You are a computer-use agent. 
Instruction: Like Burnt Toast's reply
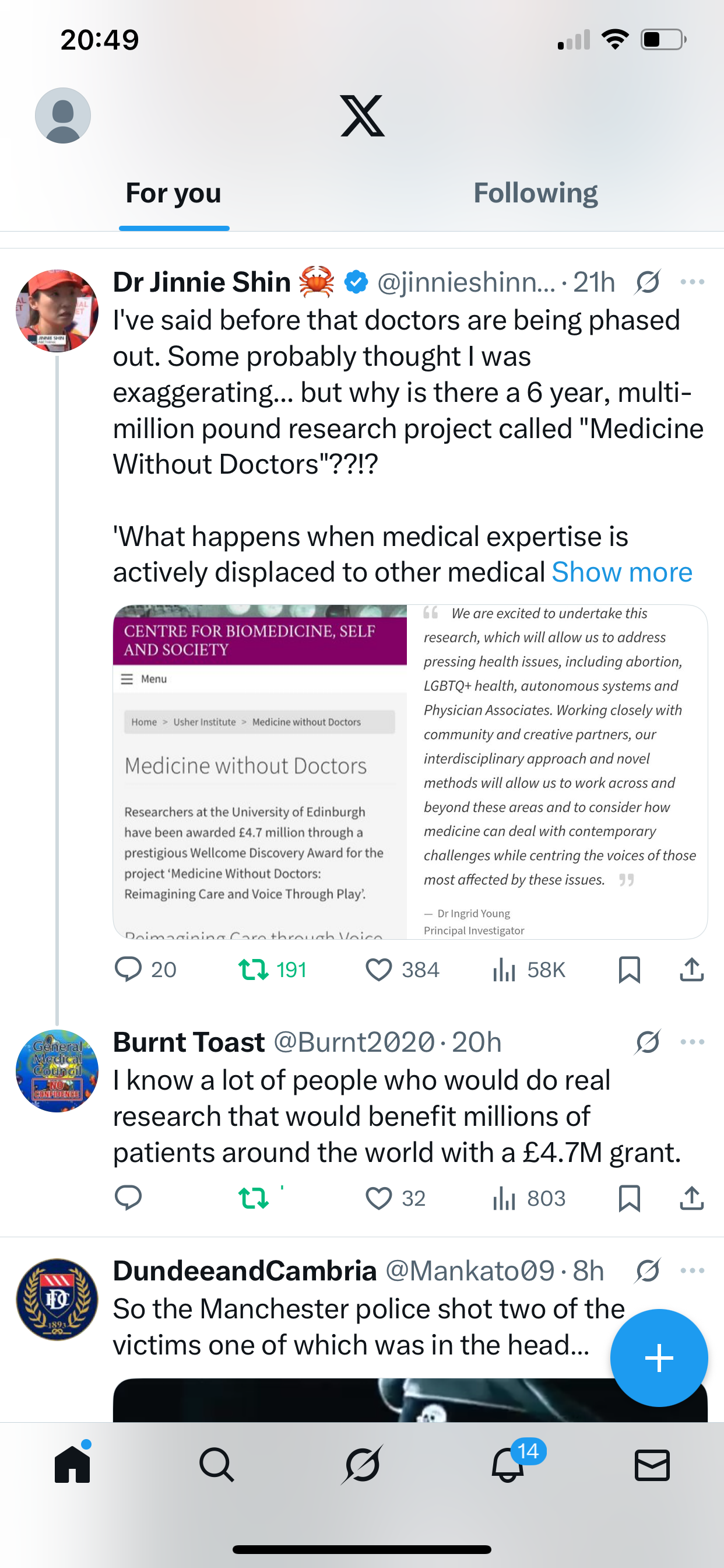click(378, 1198)
